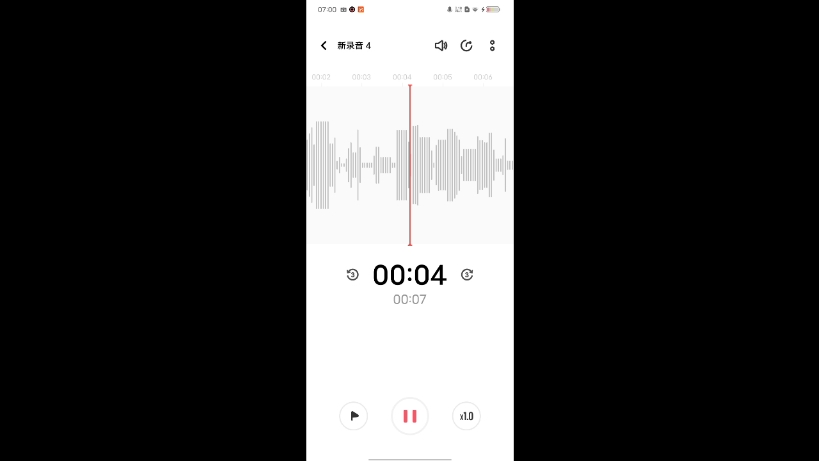
Task: Go back from 新录音 4
Action: coord(323,46)
